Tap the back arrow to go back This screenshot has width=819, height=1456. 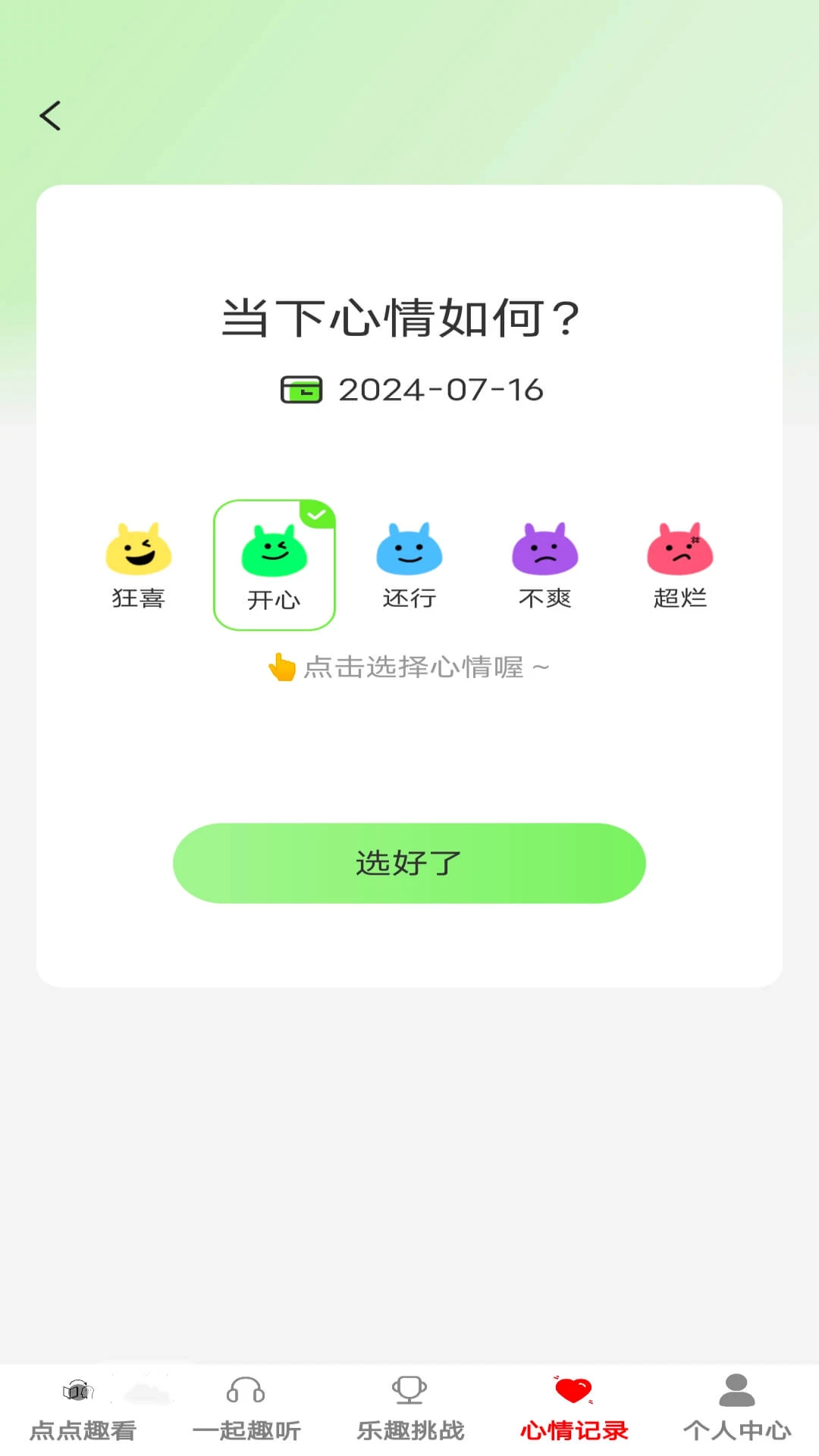[50, 115]
